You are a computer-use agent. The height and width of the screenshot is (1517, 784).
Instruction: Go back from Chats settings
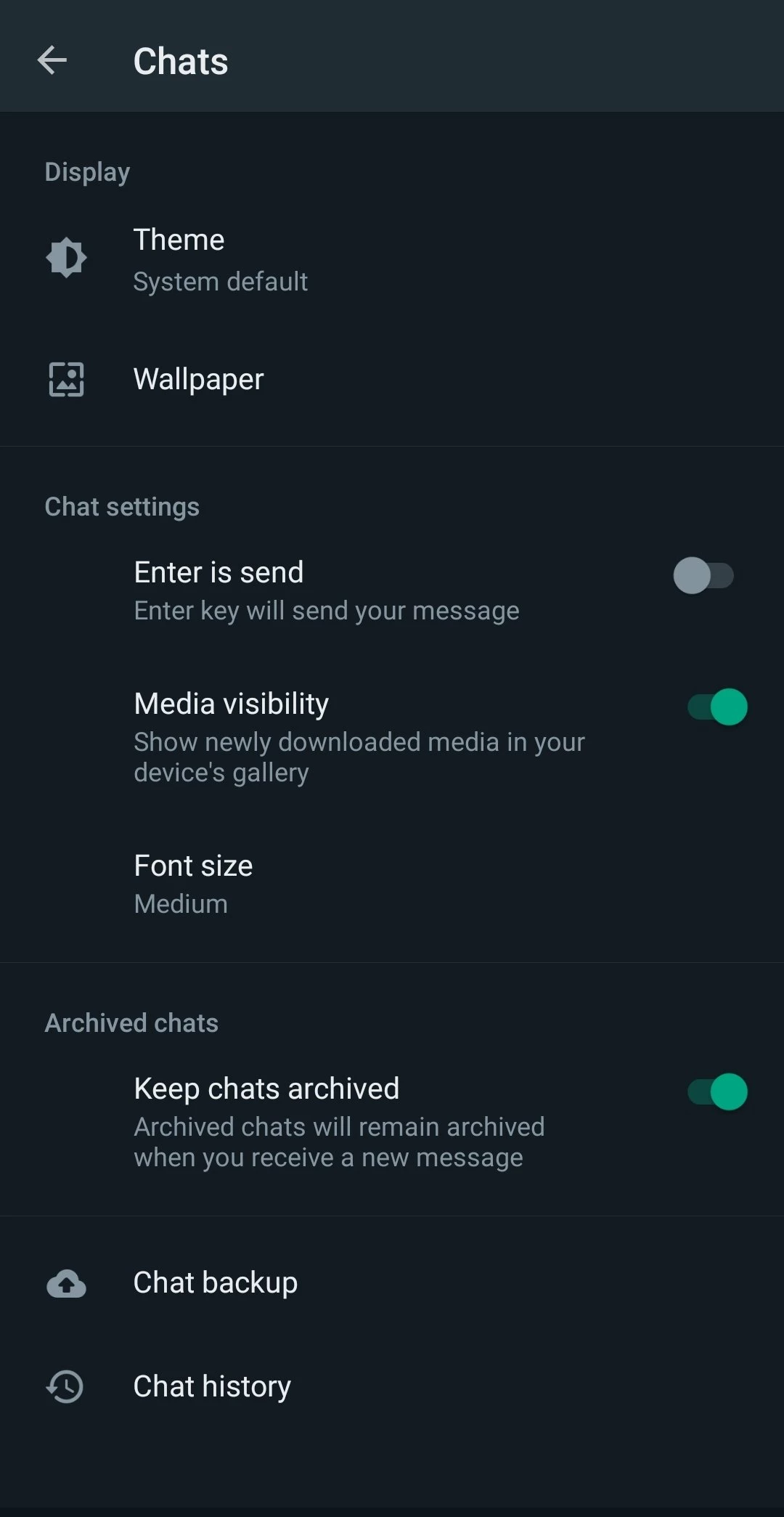(52, 60)
